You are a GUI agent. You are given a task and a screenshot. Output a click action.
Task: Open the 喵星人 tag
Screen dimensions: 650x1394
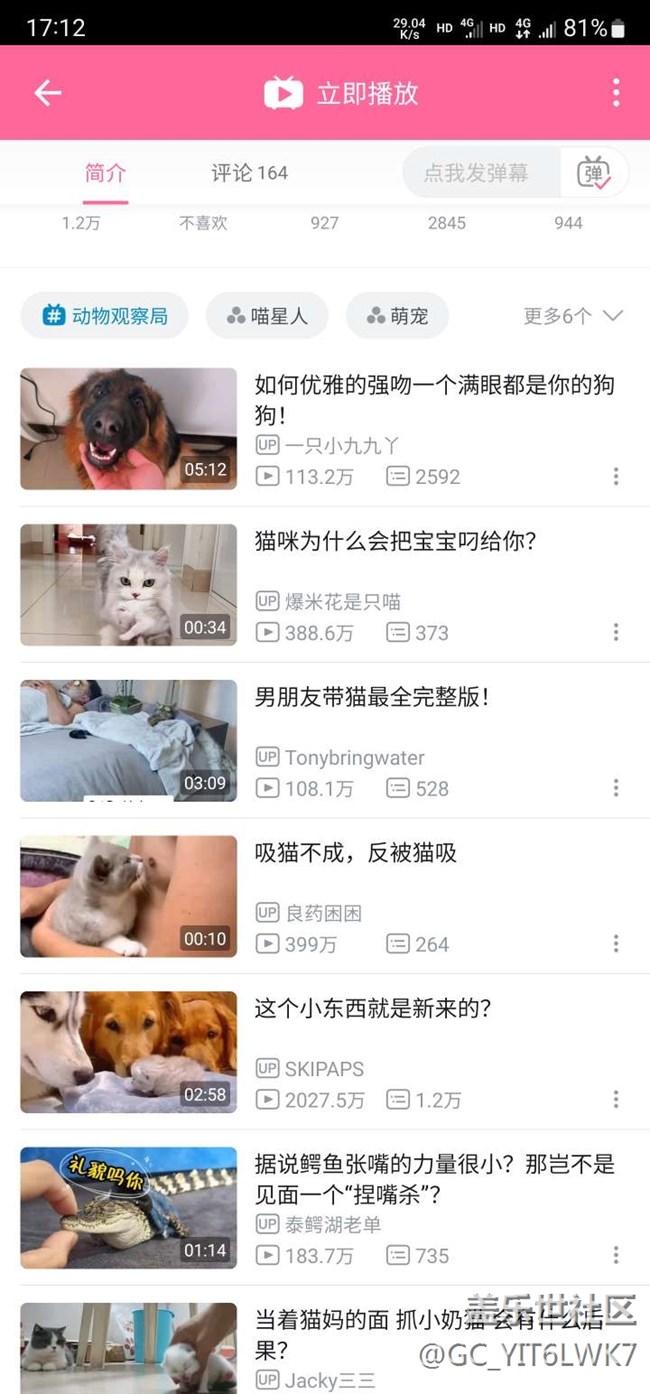(267, 316)
